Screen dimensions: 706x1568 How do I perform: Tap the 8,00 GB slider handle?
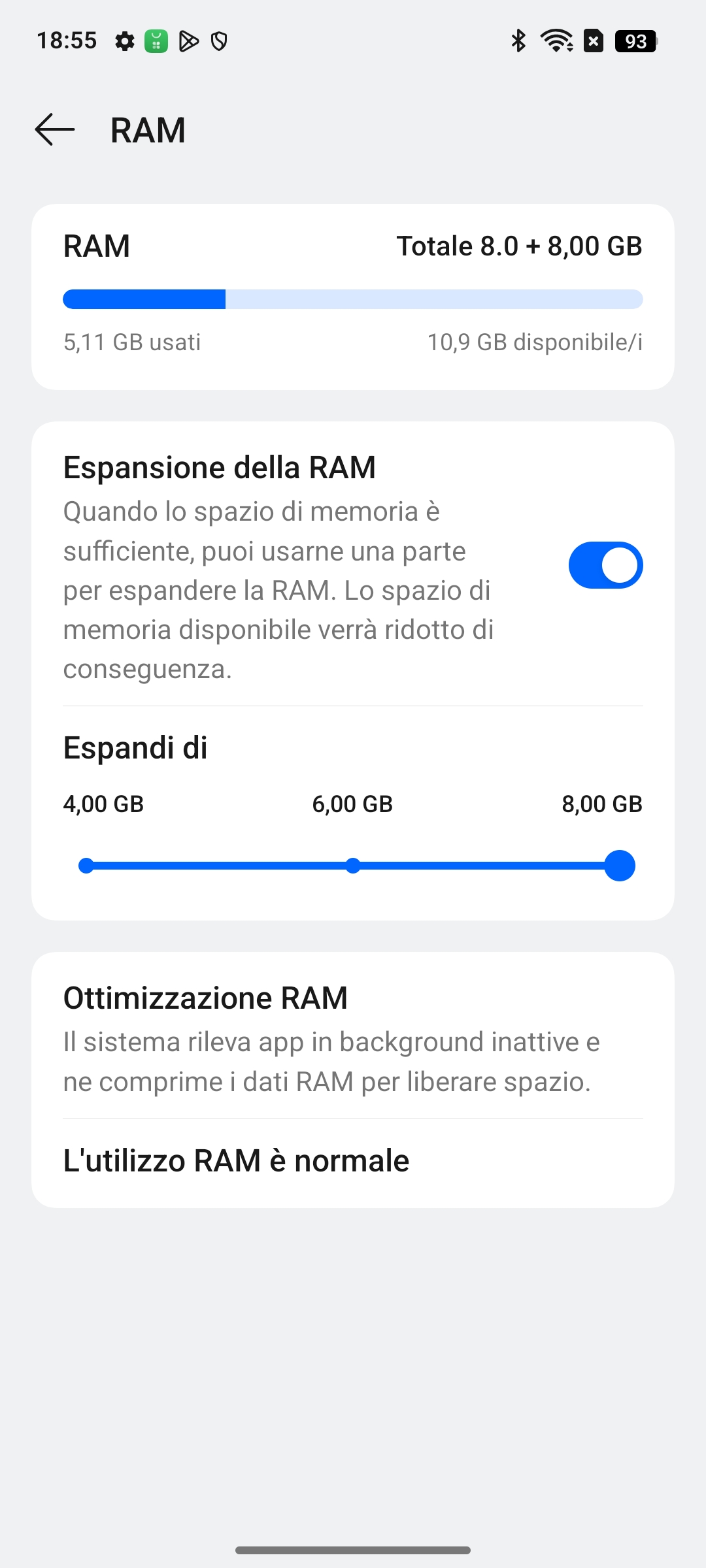coord(620,866)
